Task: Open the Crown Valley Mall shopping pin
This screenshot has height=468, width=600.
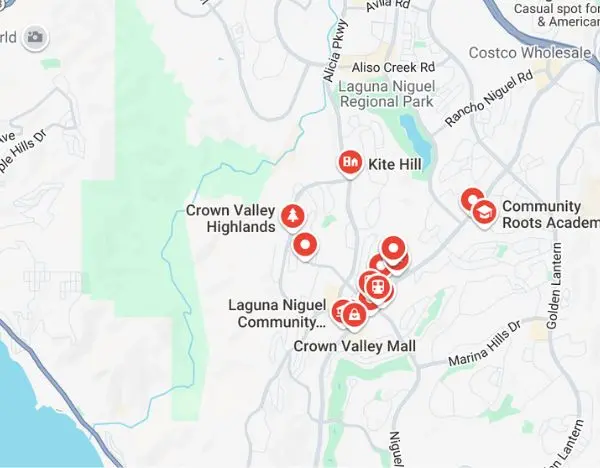Action: coord(354,317)
